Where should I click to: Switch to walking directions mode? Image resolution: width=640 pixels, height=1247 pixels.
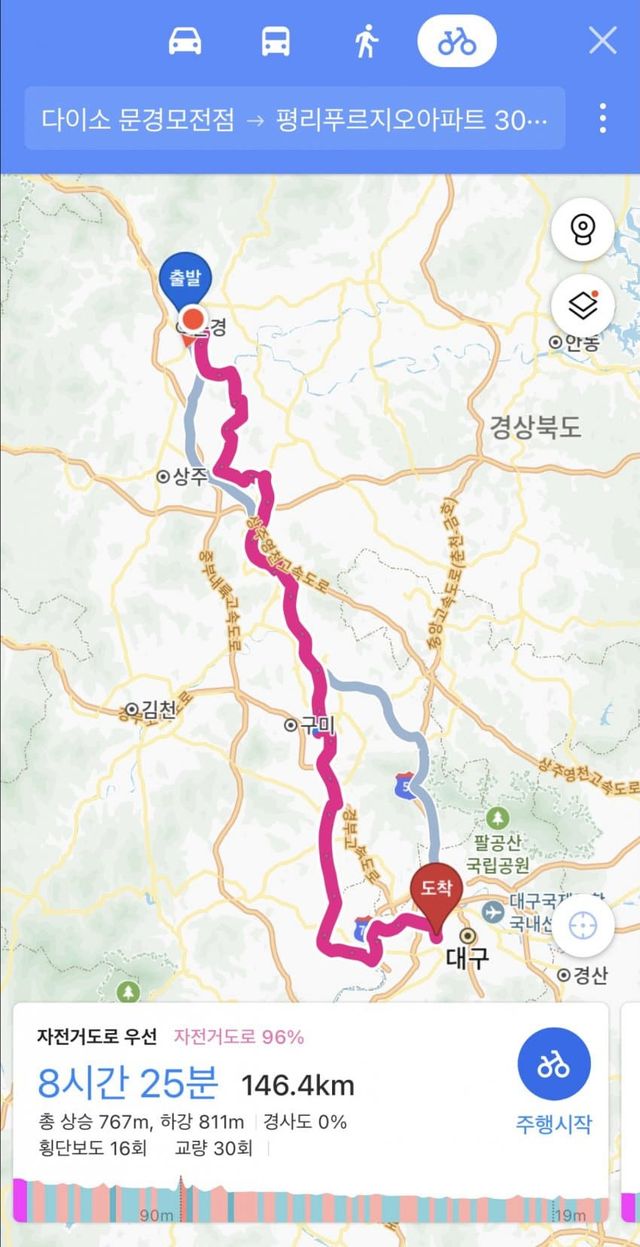coord(366,41)
